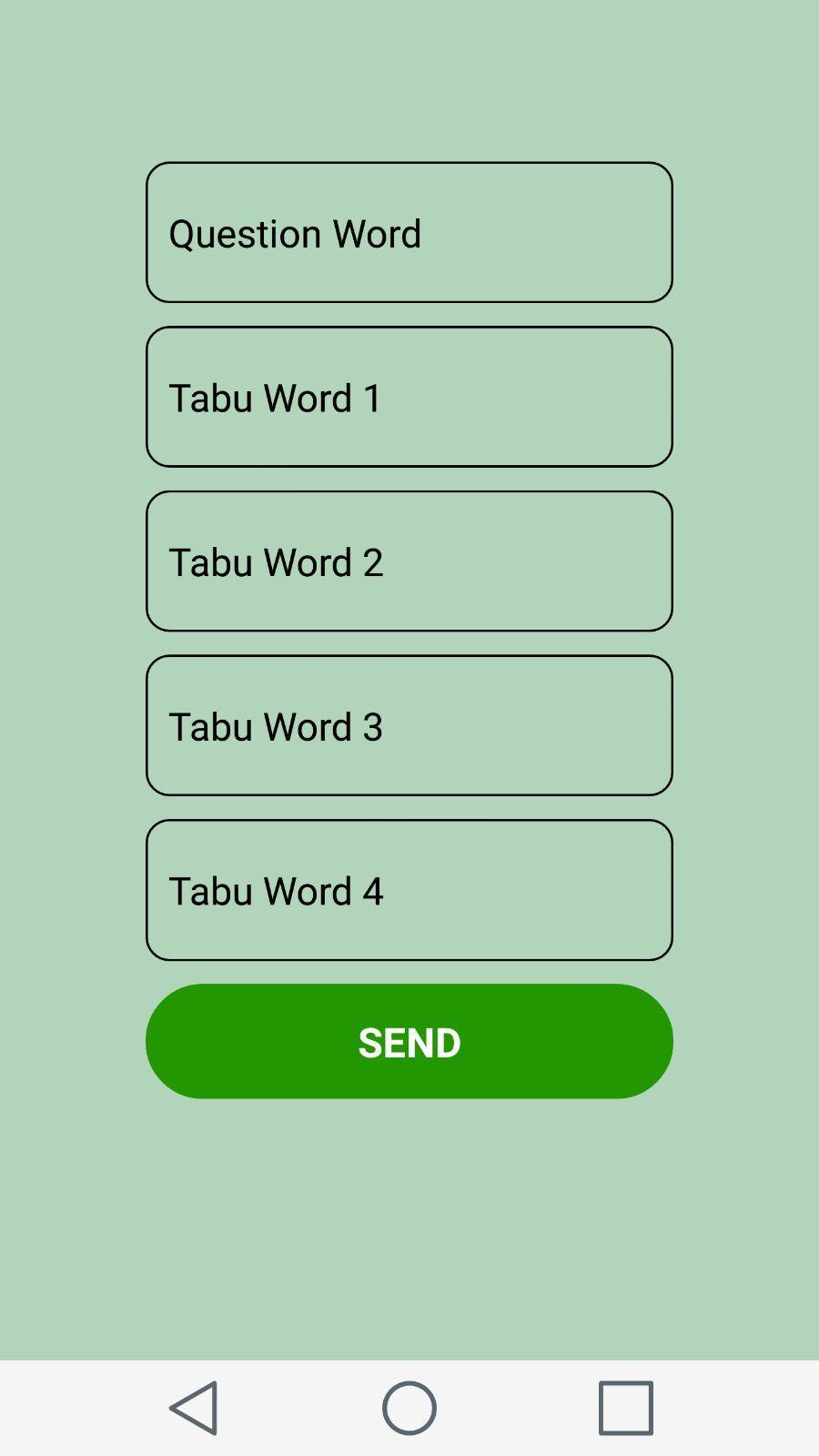
Task: Tap into the Tabu Word 2 field
Action: (x=409, y=561)
